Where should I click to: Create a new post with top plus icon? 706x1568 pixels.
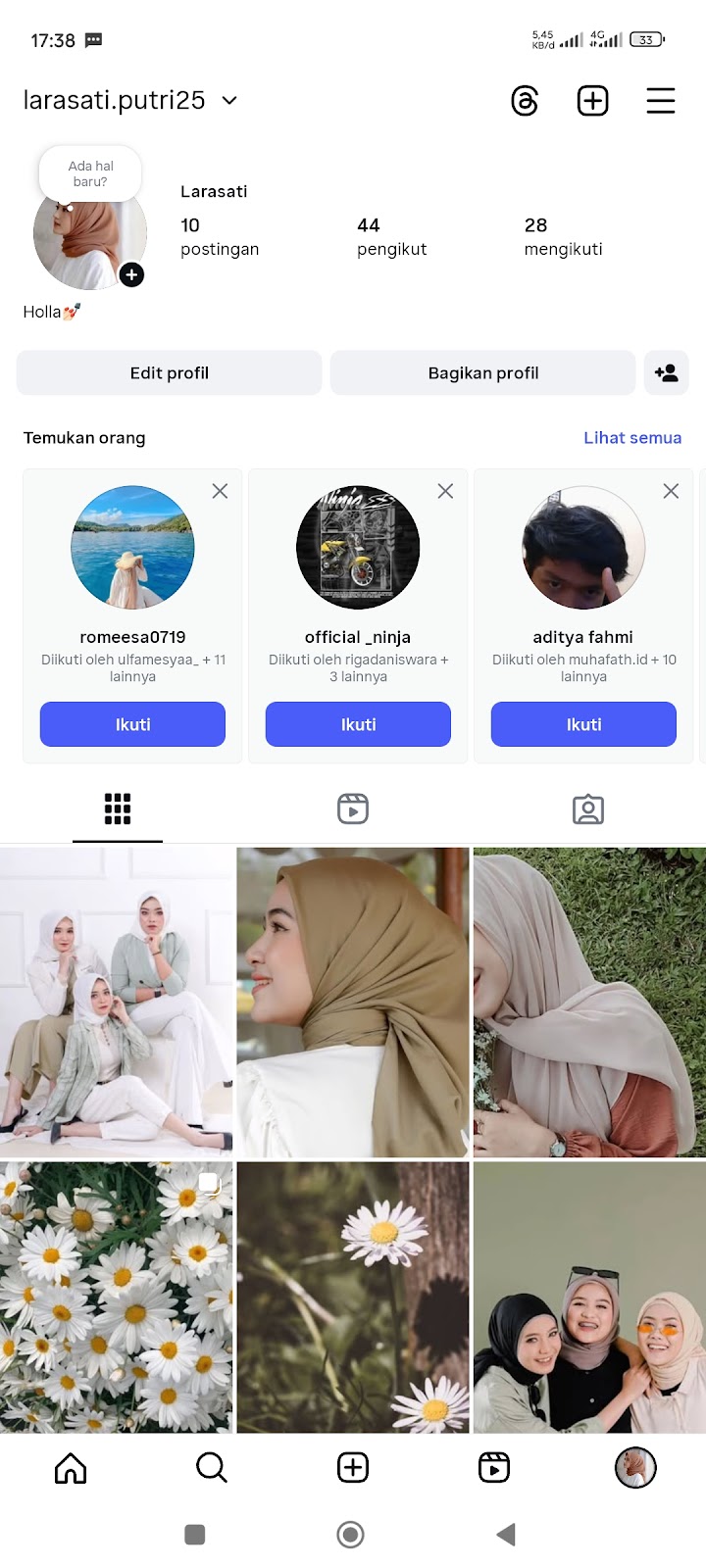point(592,101)
